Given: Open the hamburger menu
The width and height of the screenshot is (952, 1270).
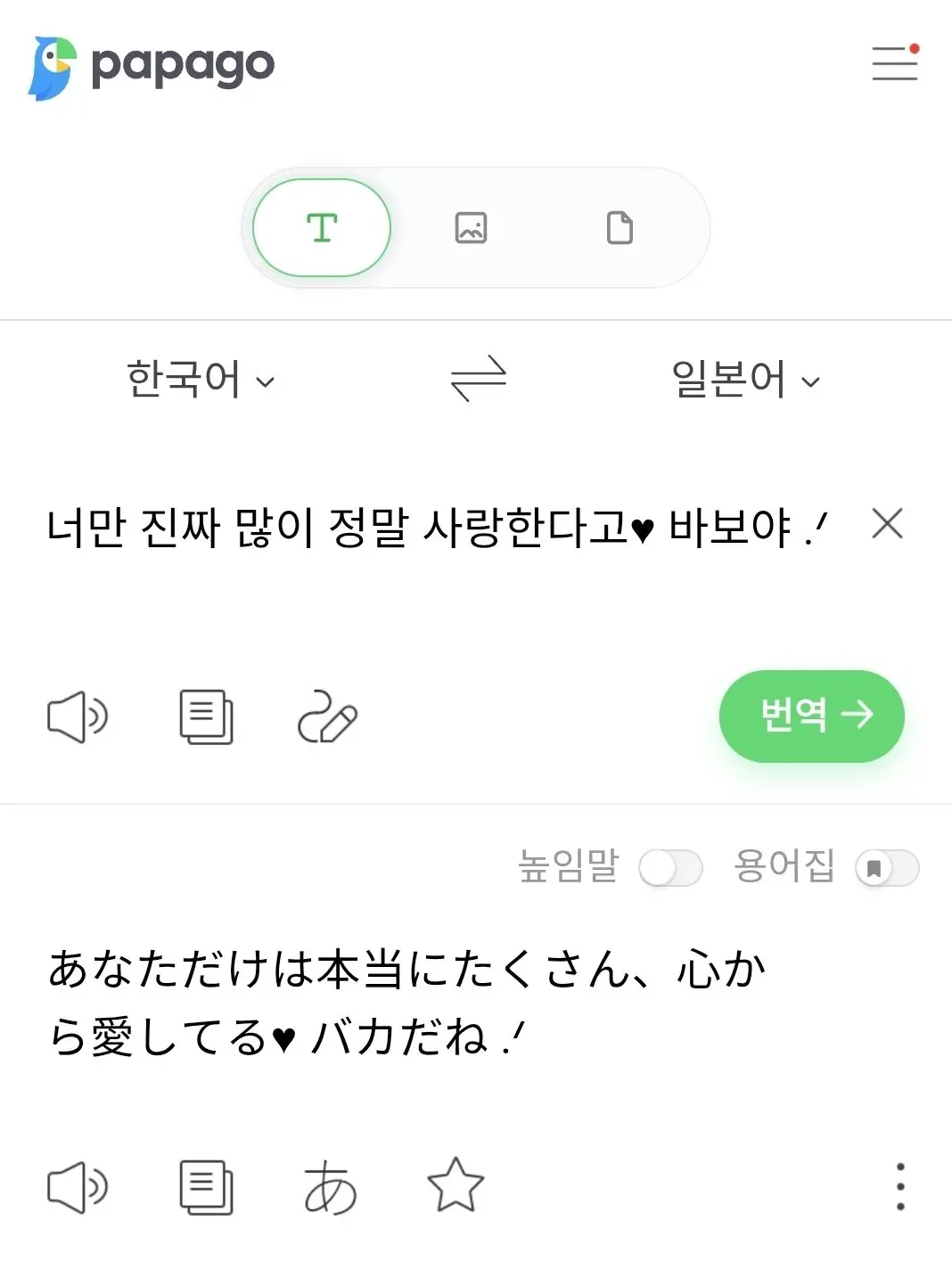Looking at the screenshot, I should [894, 64].
